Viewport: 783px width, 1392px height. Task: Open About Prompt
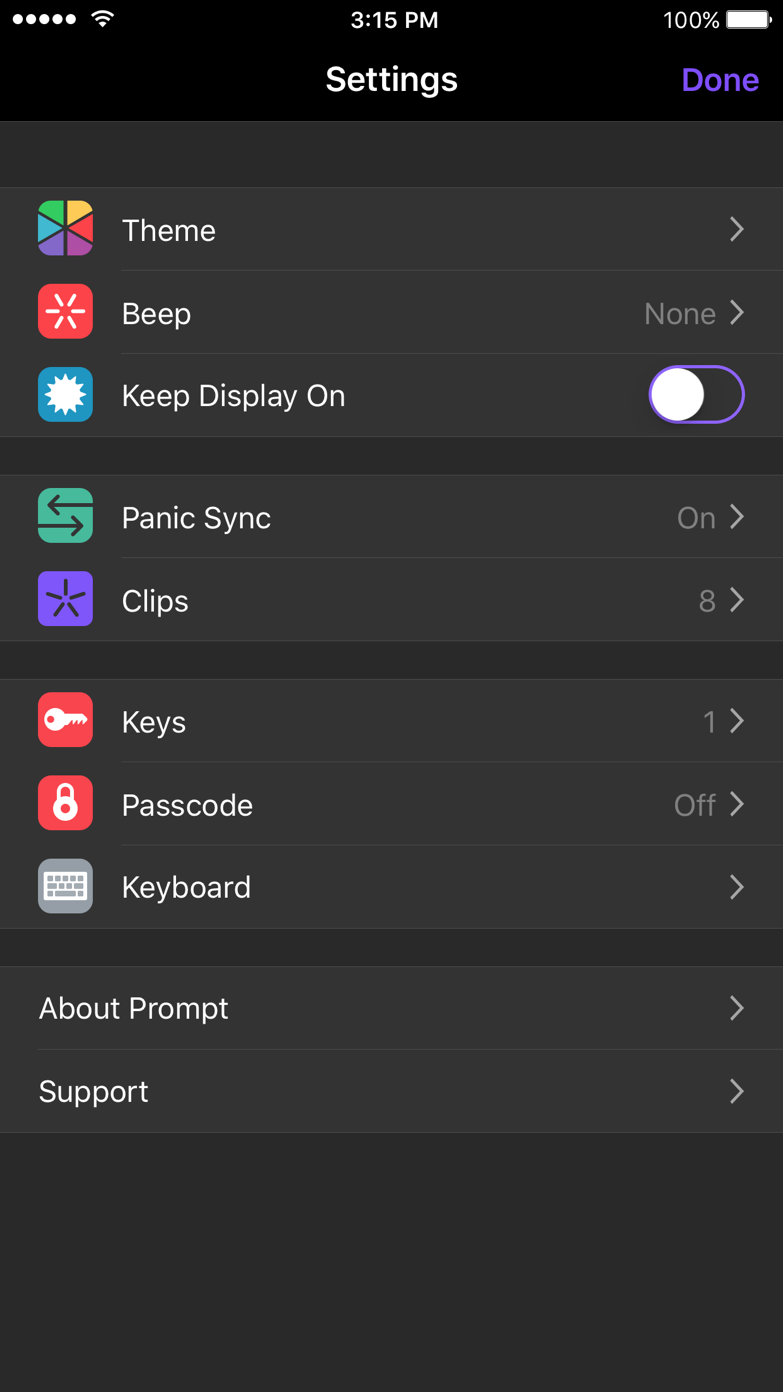(391, 1008)
